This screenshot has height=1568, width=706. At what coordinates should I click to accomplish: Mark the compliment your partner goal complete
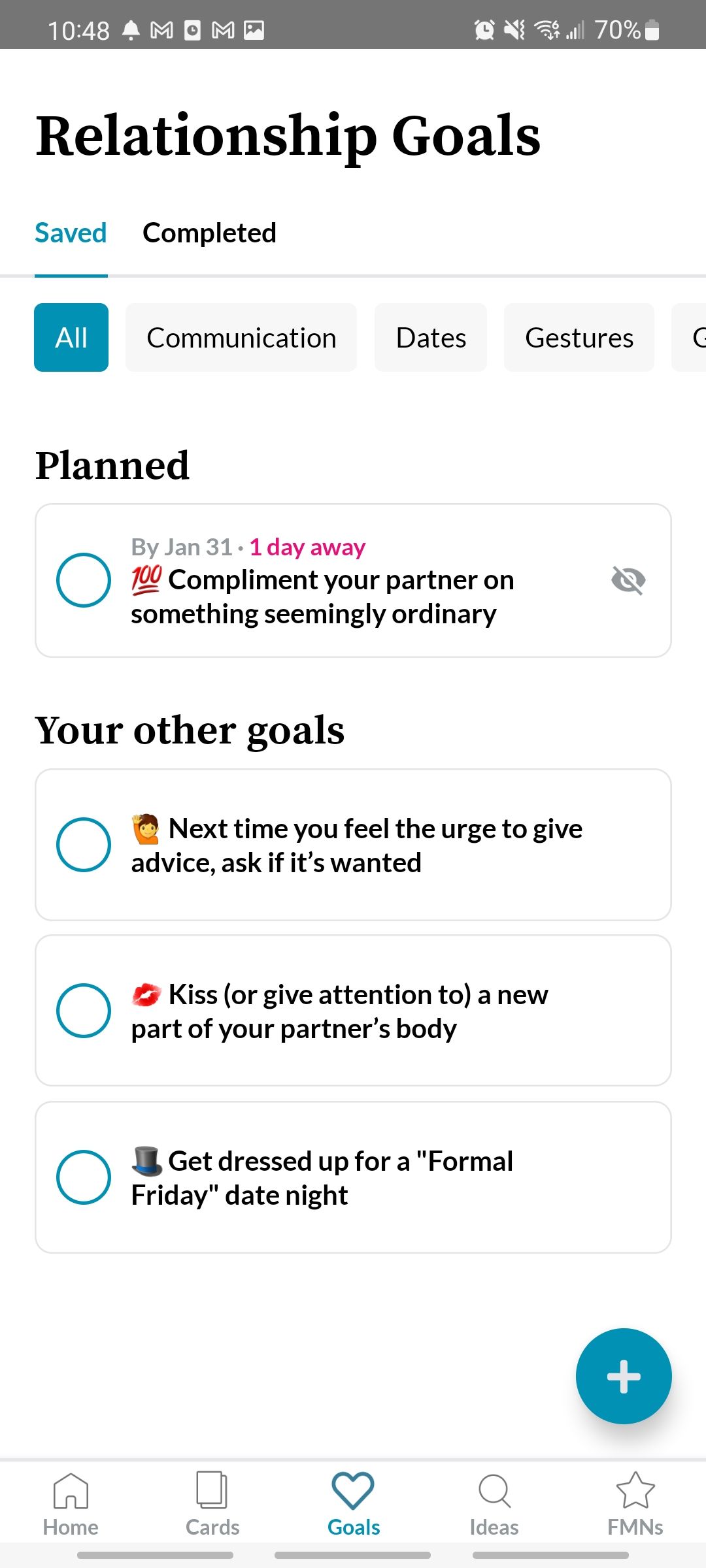(84, 580)
